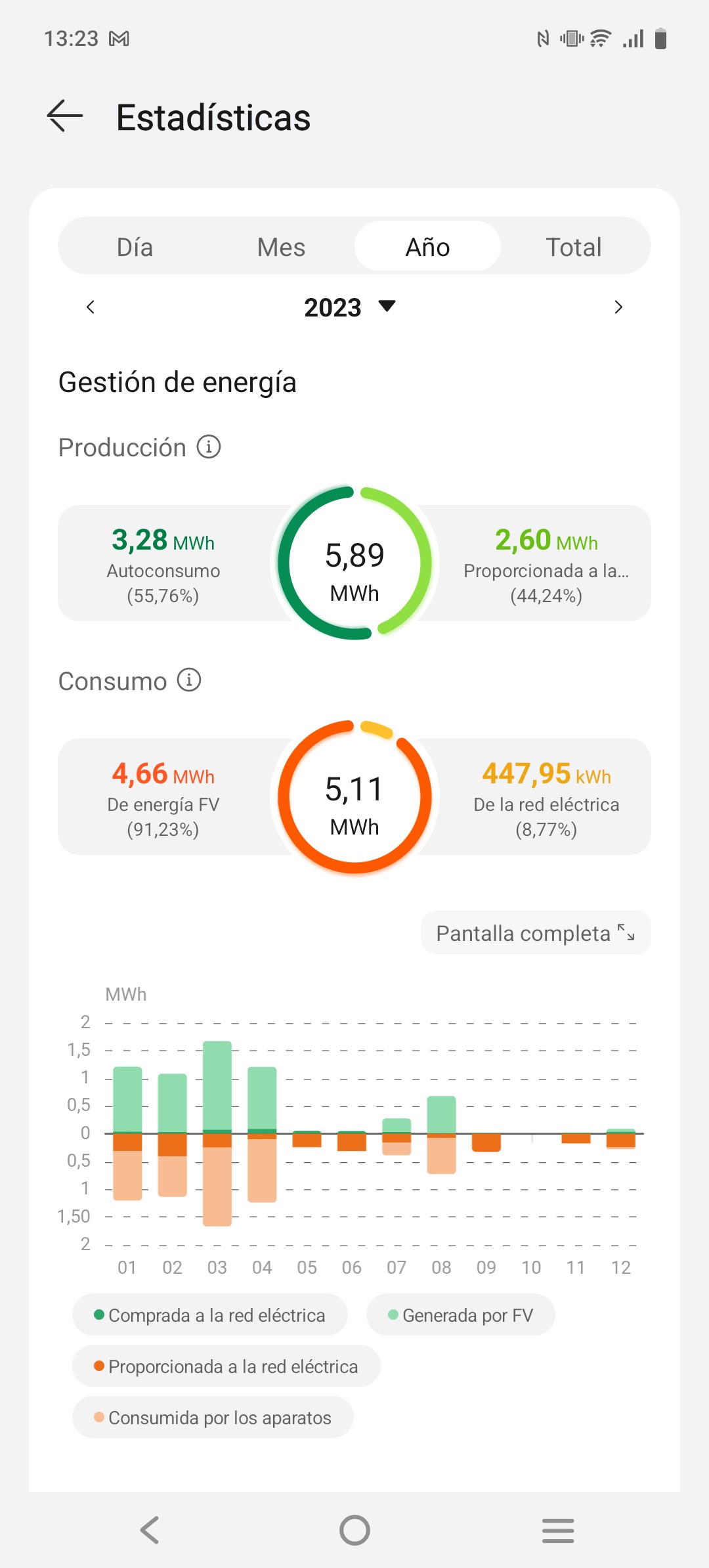Go back from Estadísticas screen
Image resolution: width=709 pixels, height=1568 pixels.
coord(65,116)
